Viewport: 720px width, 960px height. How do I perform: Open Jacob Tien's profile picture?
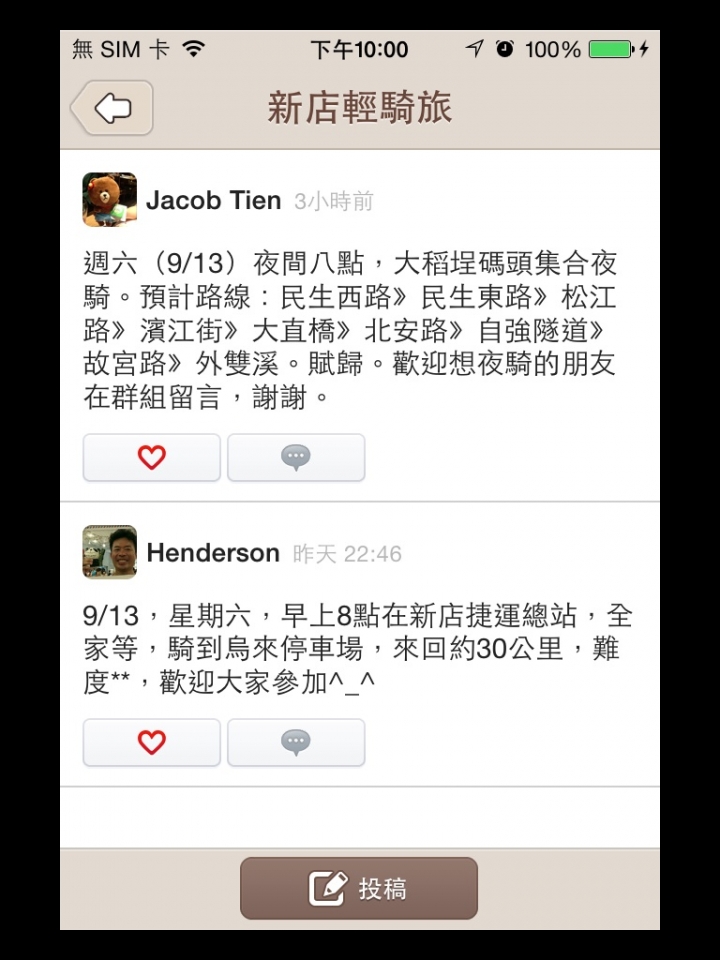(109, 200)
